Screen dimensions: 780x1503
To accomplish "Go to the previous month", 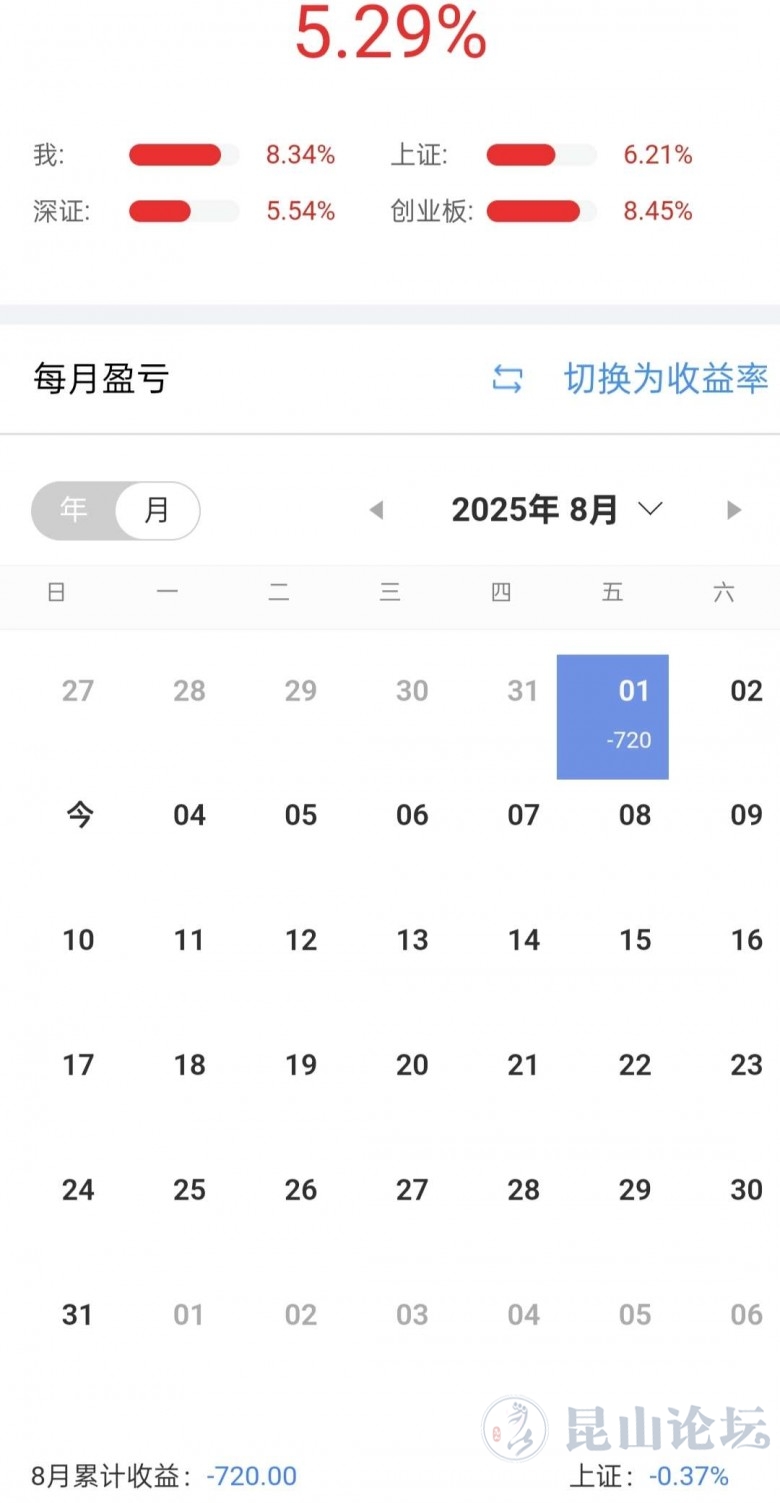I will (x=376, y=511).
